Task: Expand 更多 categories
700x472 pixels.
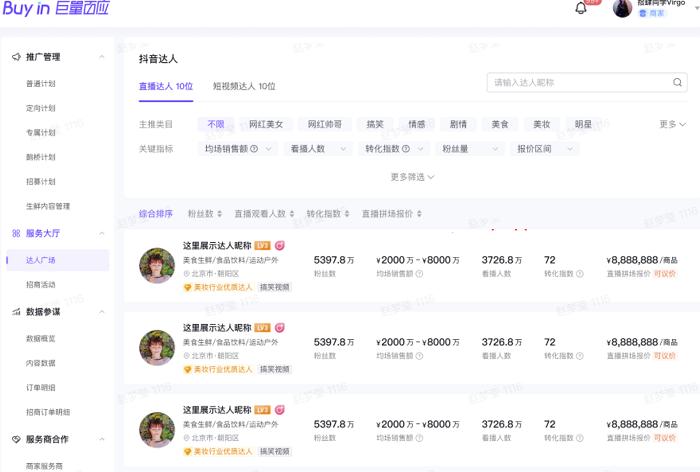Action: click(x=672, y=125)
